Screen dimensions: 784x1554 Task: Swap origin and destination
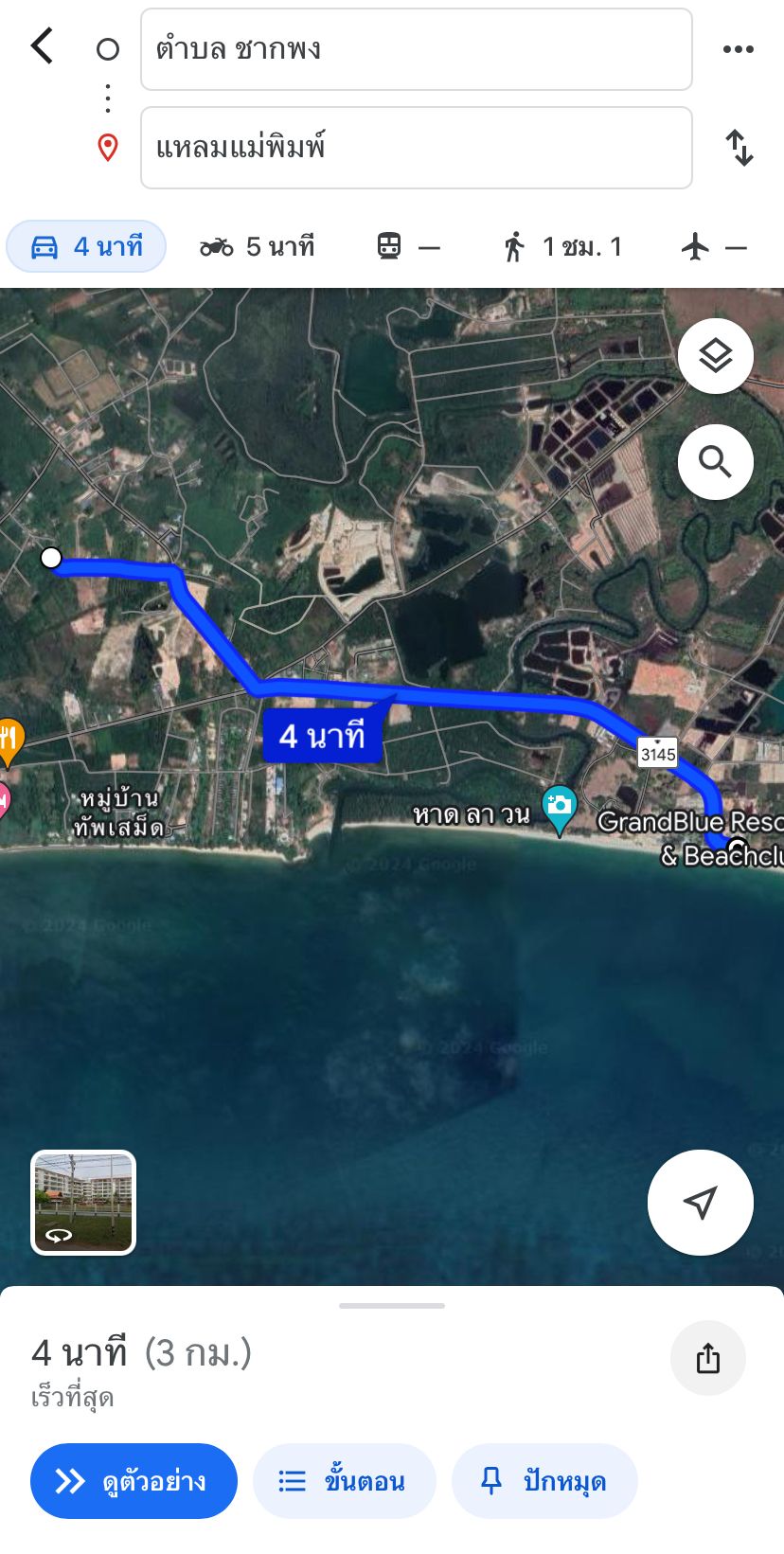tap(739, 148)
